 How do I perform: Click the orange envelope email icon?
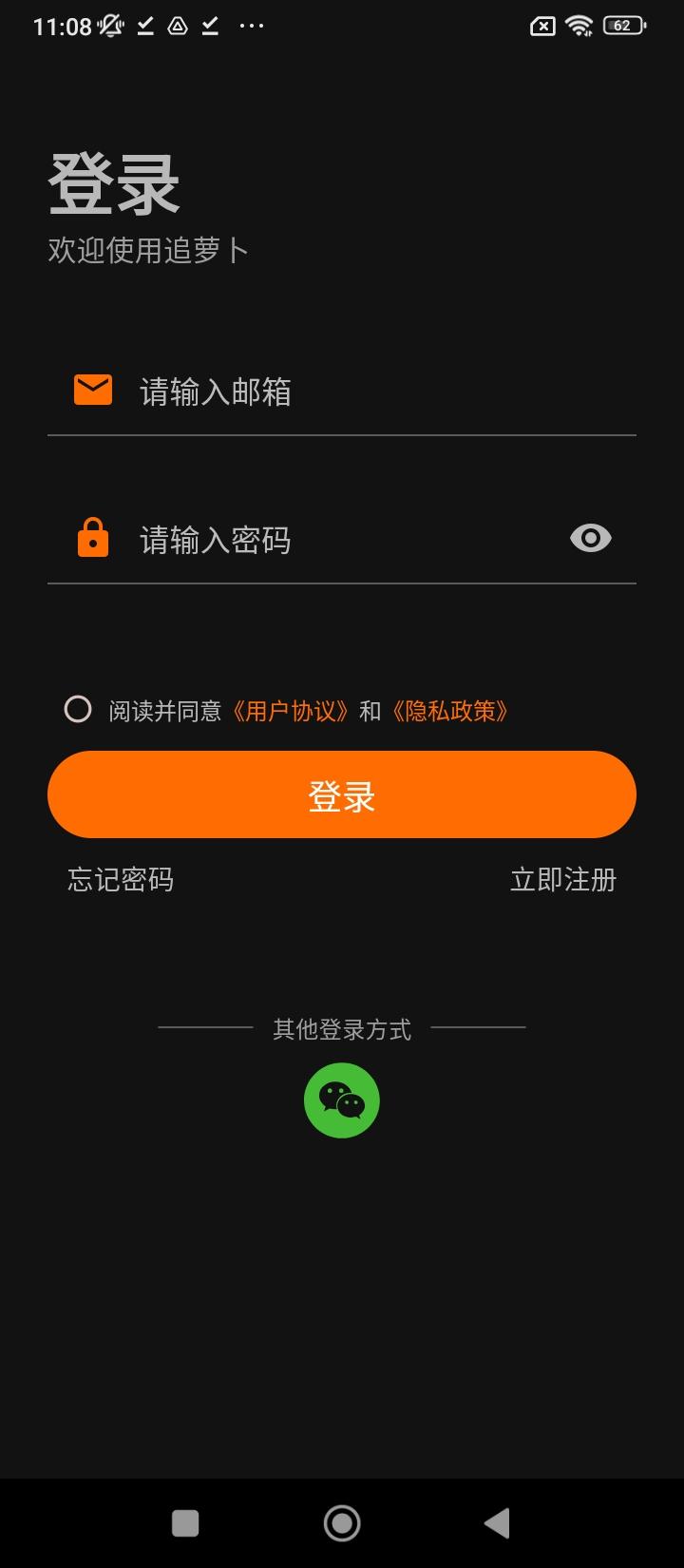[91, 388]
